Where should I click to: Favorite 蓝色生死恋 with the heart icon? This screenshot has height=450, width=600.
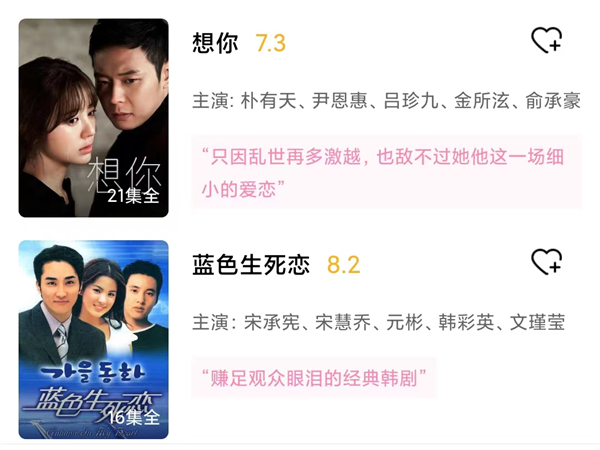click(x=546, y=263)
